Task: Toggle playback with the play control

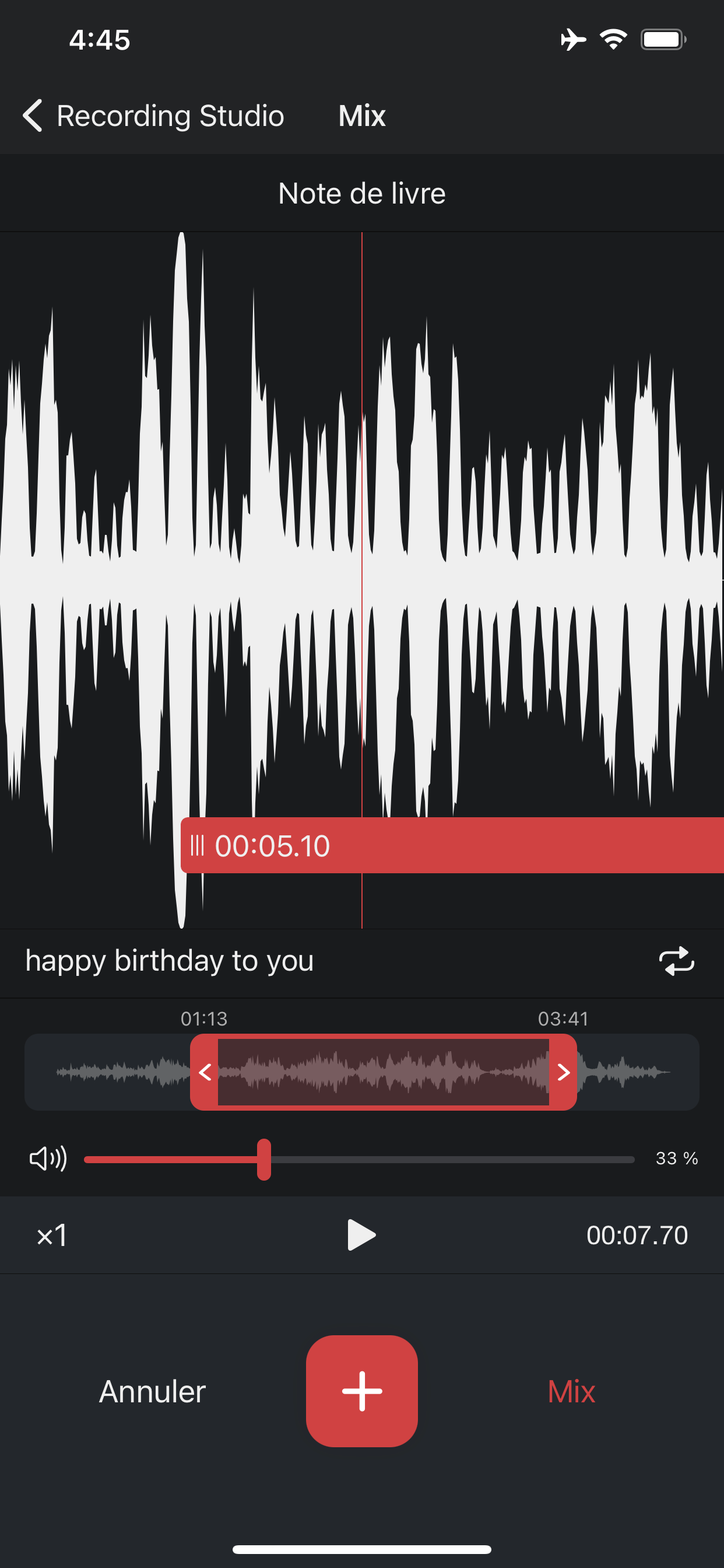Action: [x=362, y=1235]
